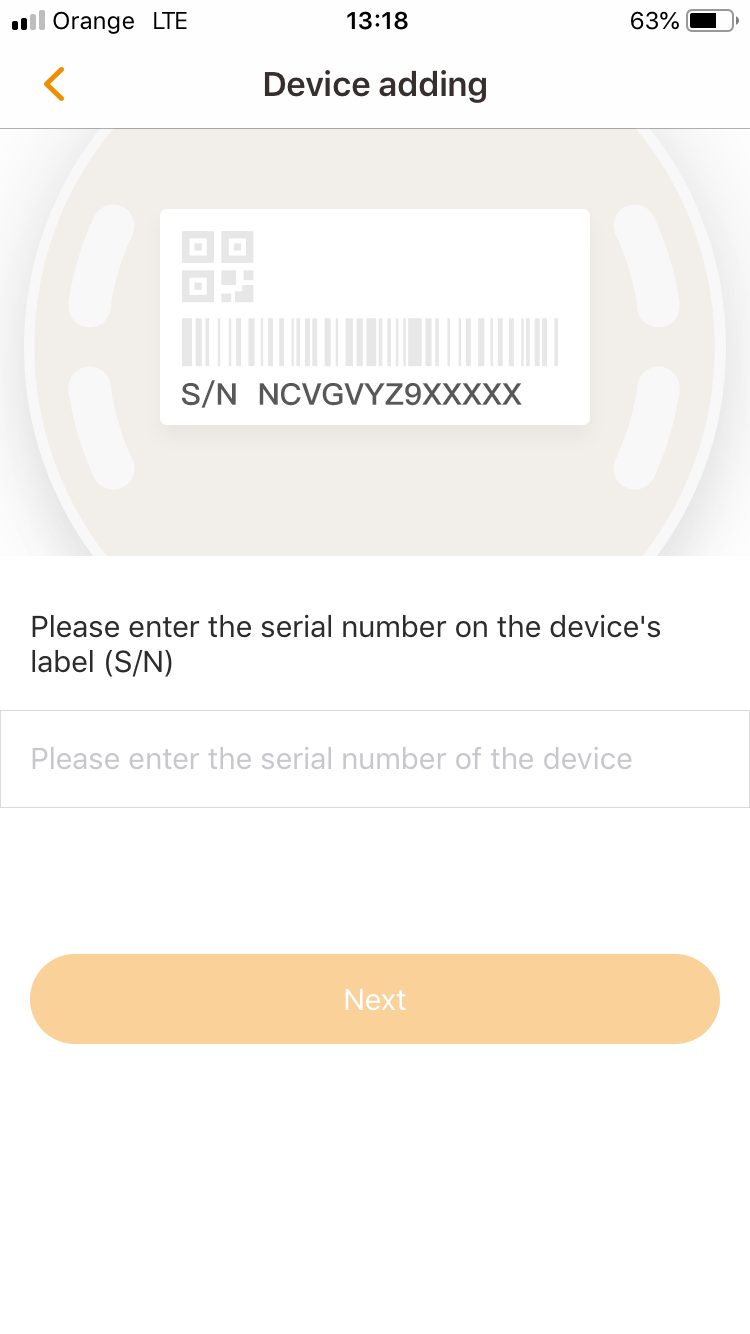Tap the Next button
This screenshot has height=1334, width=750.
click(x=374, y=999)
